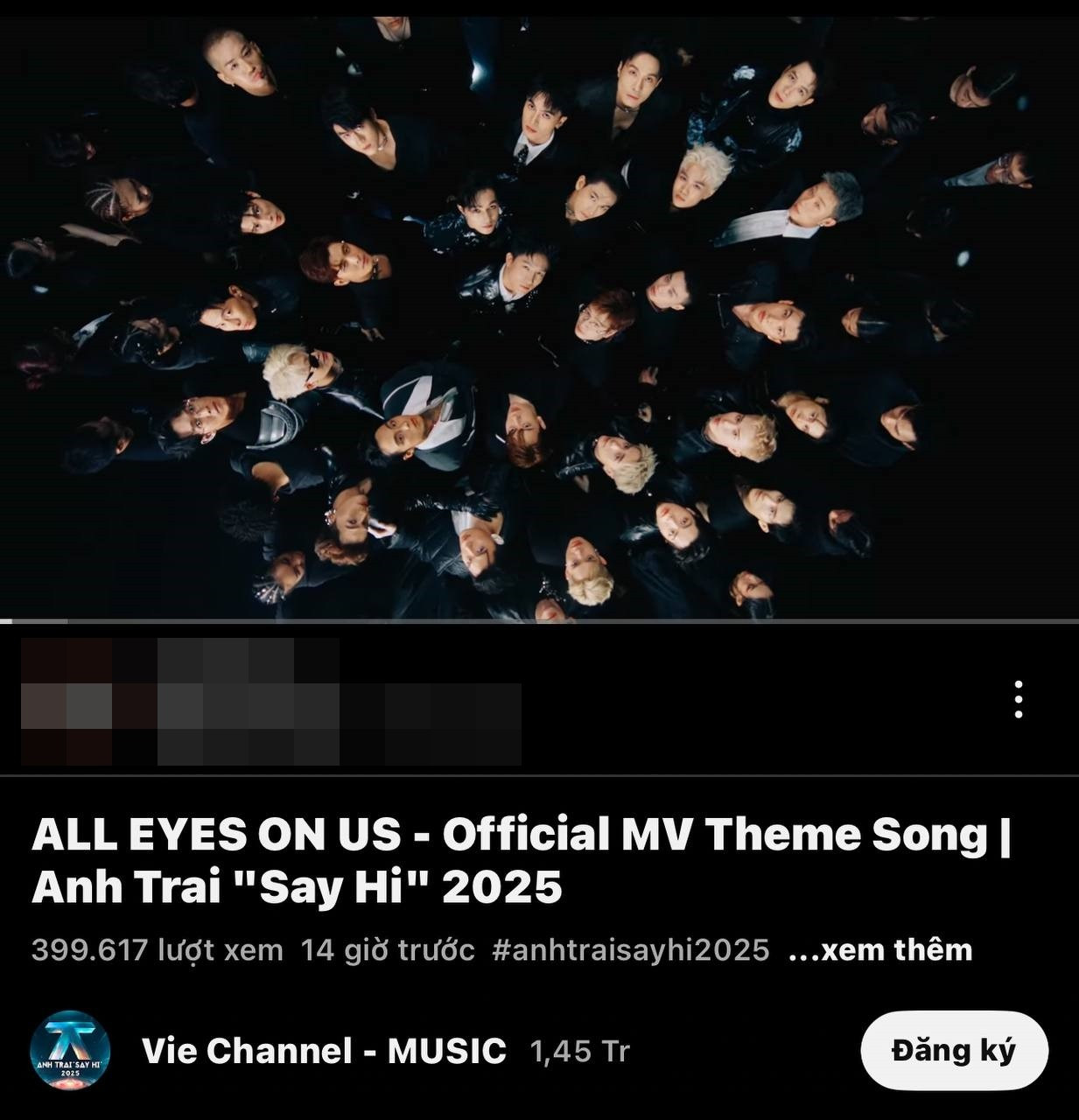The image size is (1079, 1120).
Task: Tap the Vie Channel avatar icon
Action: point(70,1051)
